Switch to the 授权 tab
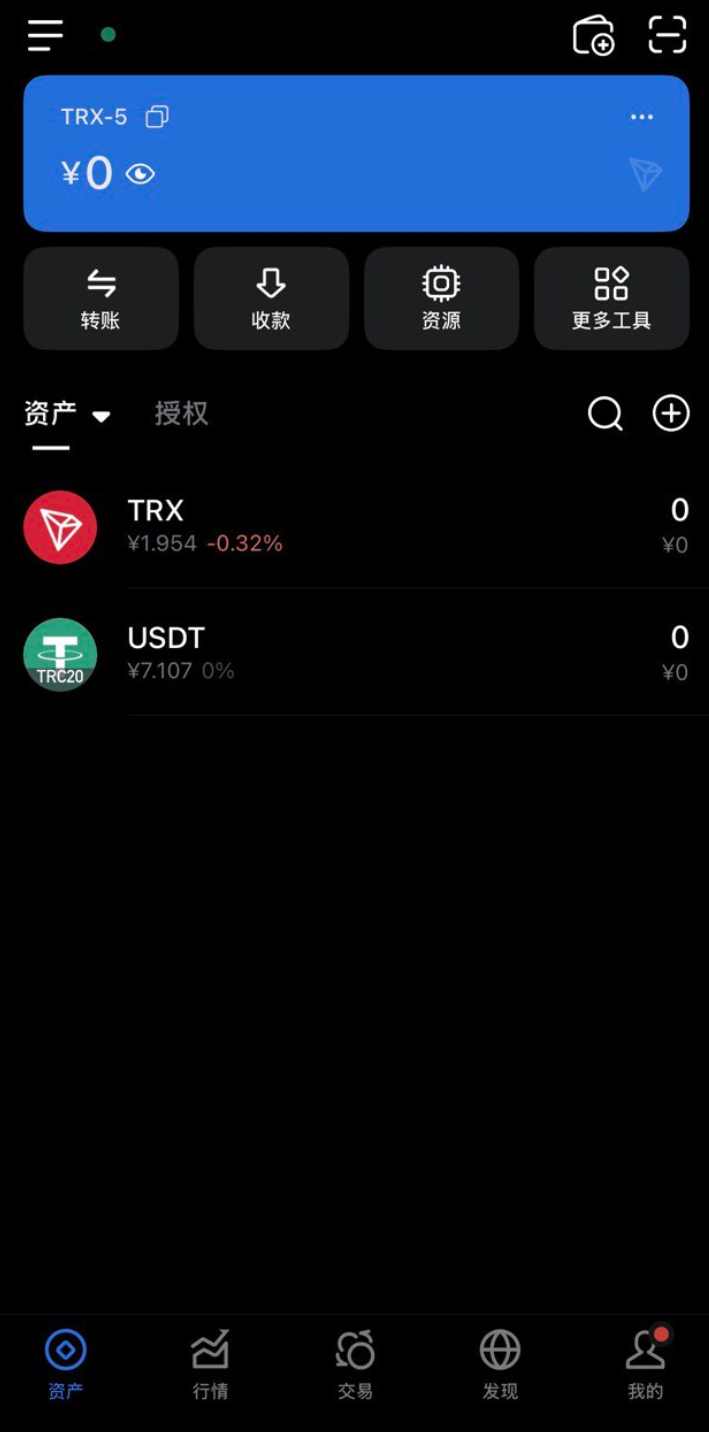This screenshot has height=1432, width=709. (181, 414)
